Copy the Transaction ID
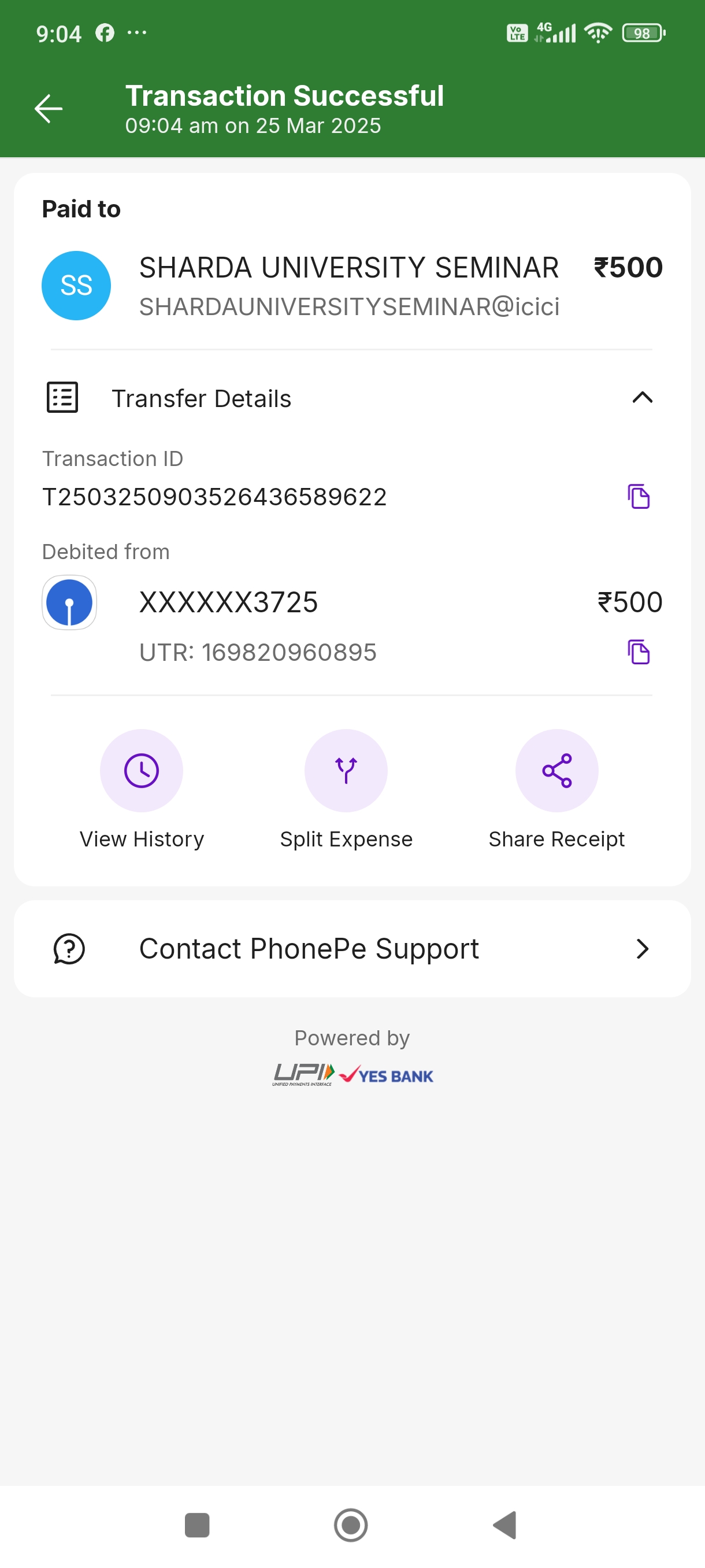This screenshot has width=705, height=1568. pyautogui.click(x=638, y=496)
